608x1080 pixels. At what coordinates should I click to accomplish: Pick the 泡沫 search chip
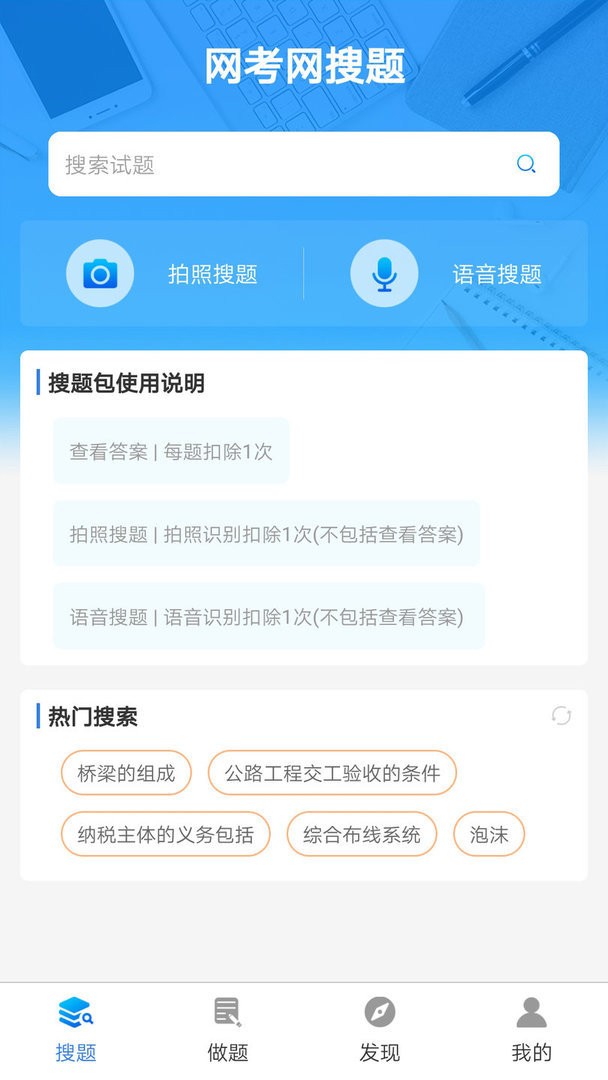(489, 834)
